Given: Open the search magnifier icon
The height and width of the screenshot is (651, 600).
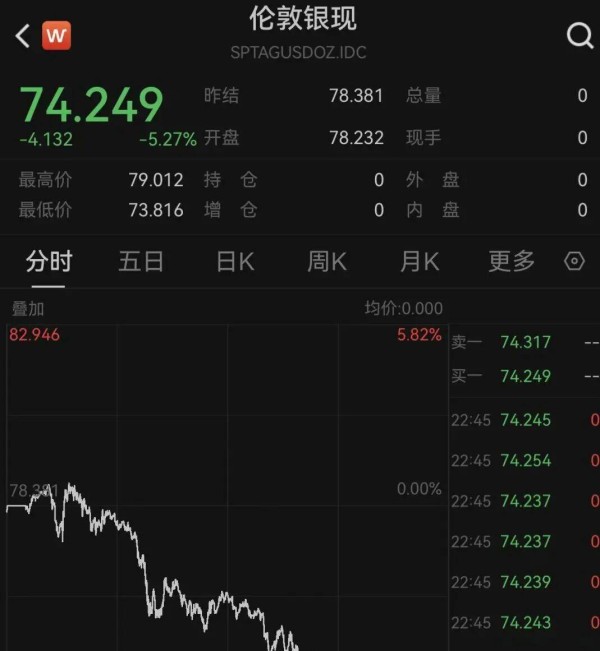Looking at the screenshot, I should [x=579, y=37].
